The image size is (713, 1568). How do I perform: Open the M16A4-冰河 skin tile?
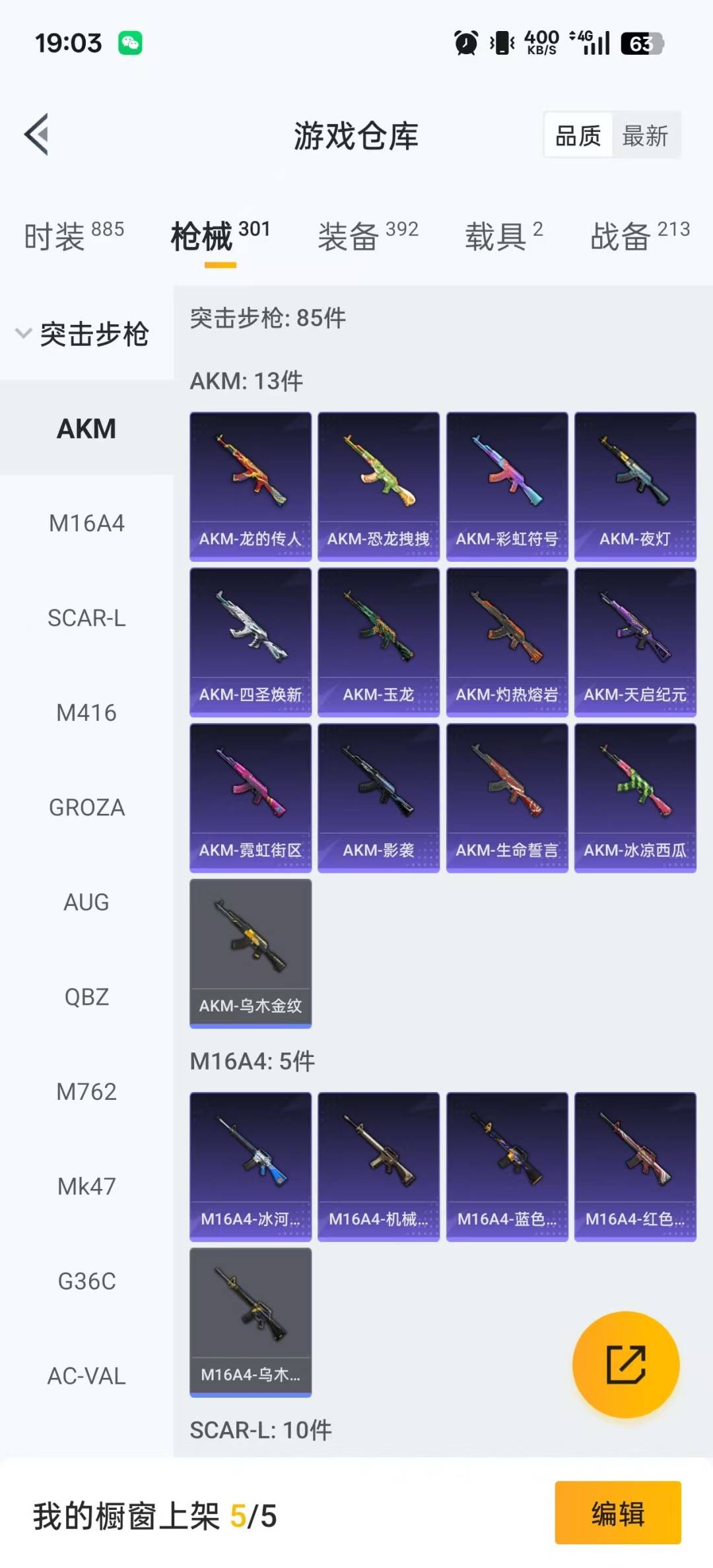(x=250, y=1167)
